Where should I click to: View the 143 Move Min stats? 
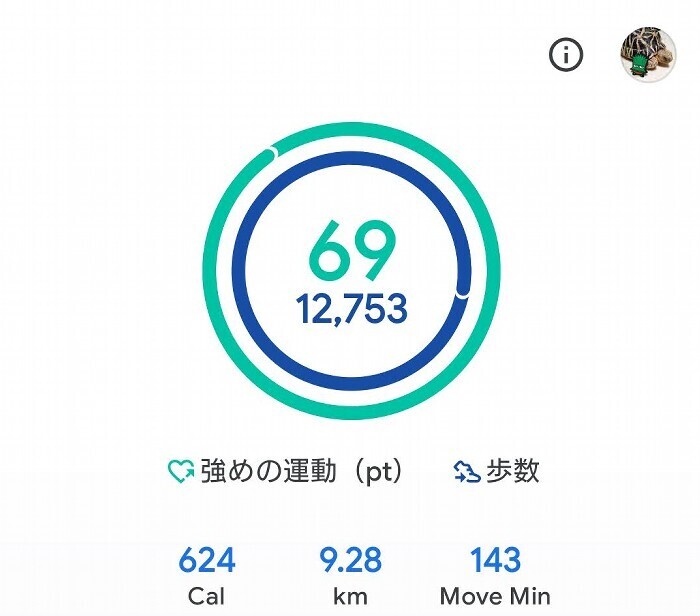(x=495, y=575)
